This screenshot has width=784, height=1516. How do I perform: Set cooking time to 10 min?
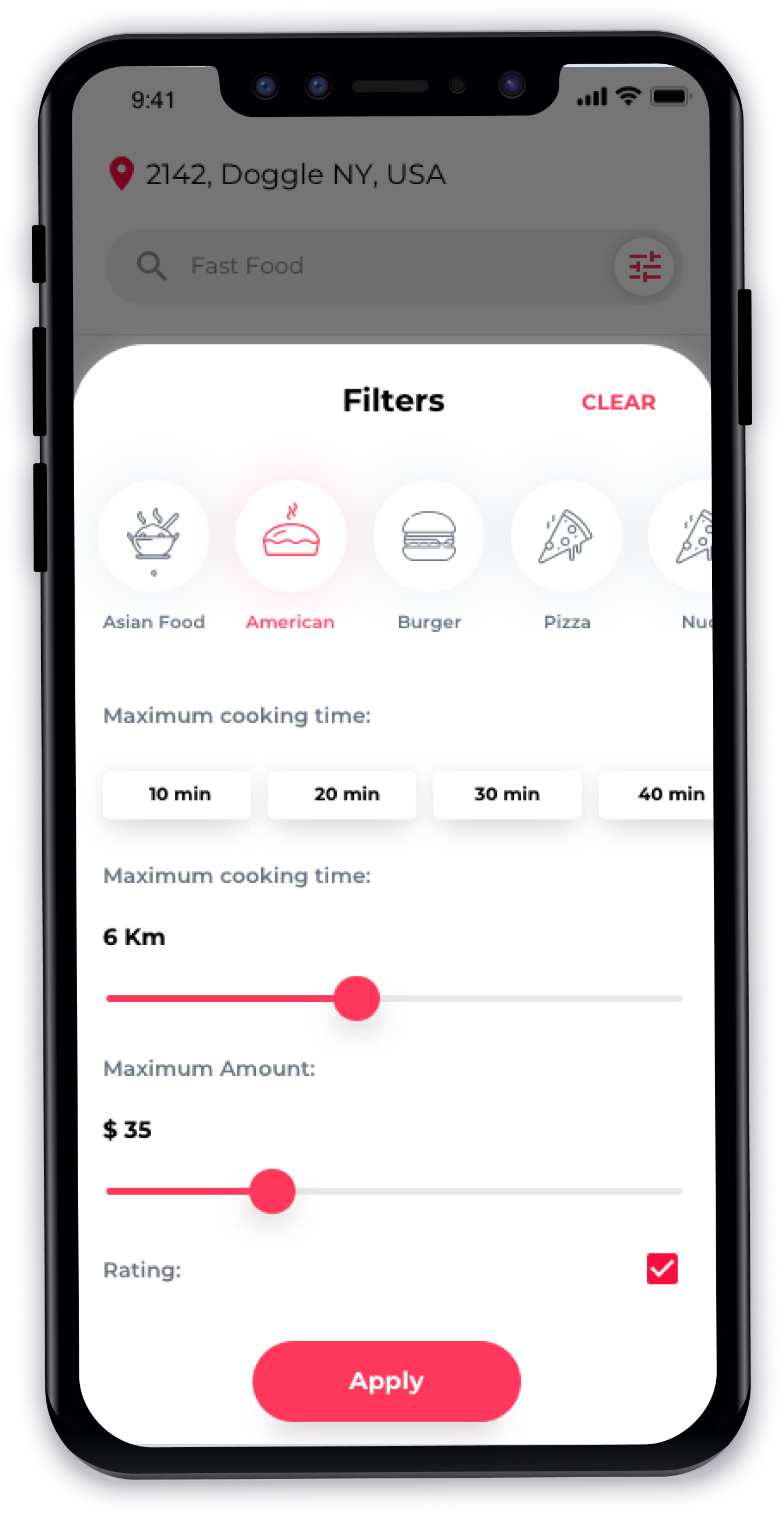pos(177,794)
